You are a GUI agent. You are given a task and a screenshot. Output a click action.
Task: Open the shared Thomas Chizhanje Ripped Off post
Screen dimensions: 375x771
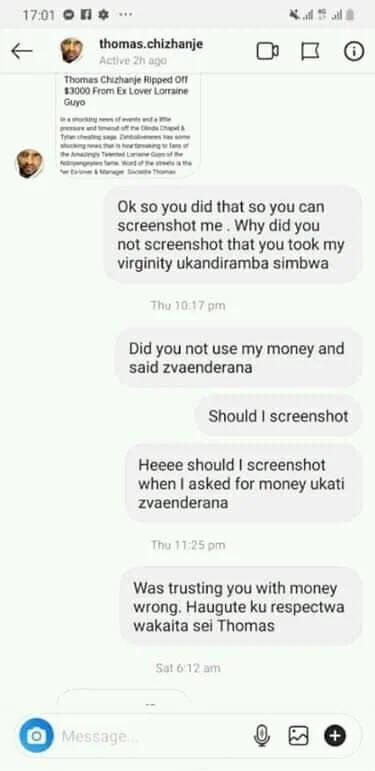(128, 125)
